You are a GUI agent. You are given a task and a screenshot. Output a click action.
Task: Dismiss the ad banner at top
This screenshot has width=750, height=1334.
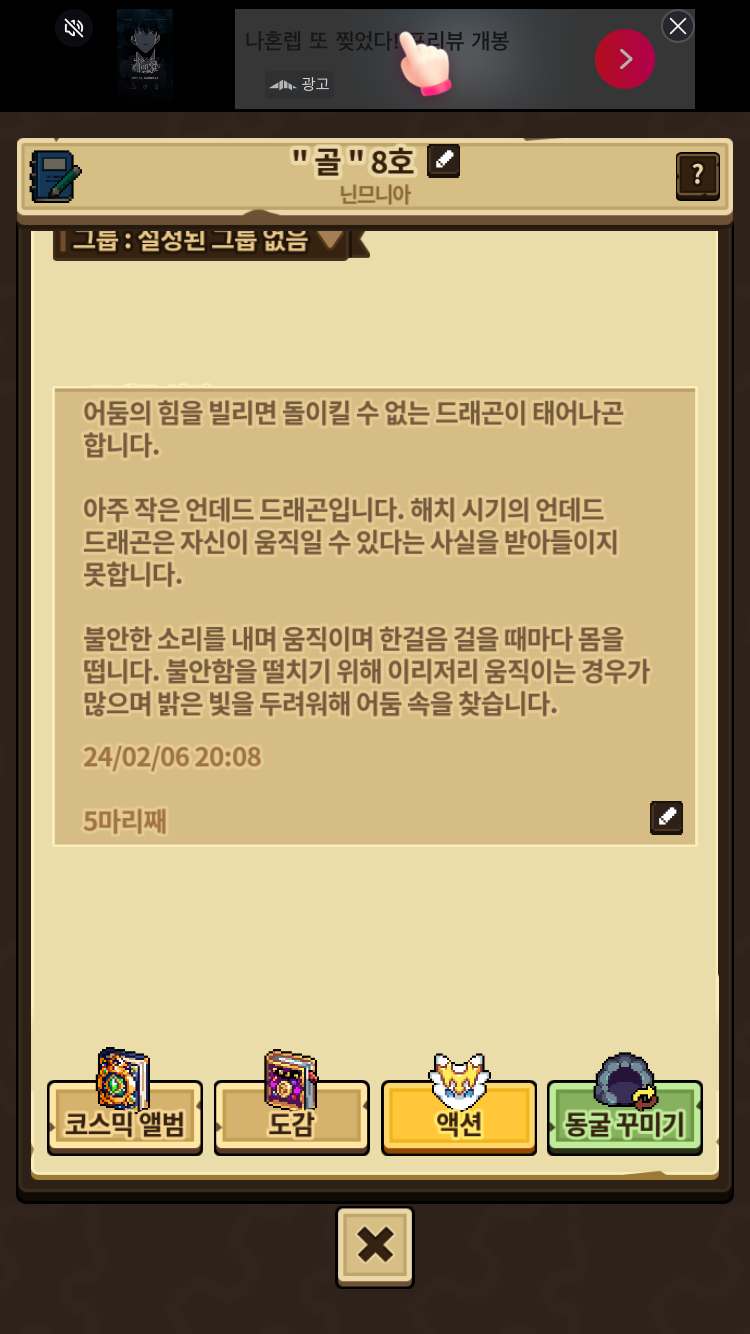(678, 26)
